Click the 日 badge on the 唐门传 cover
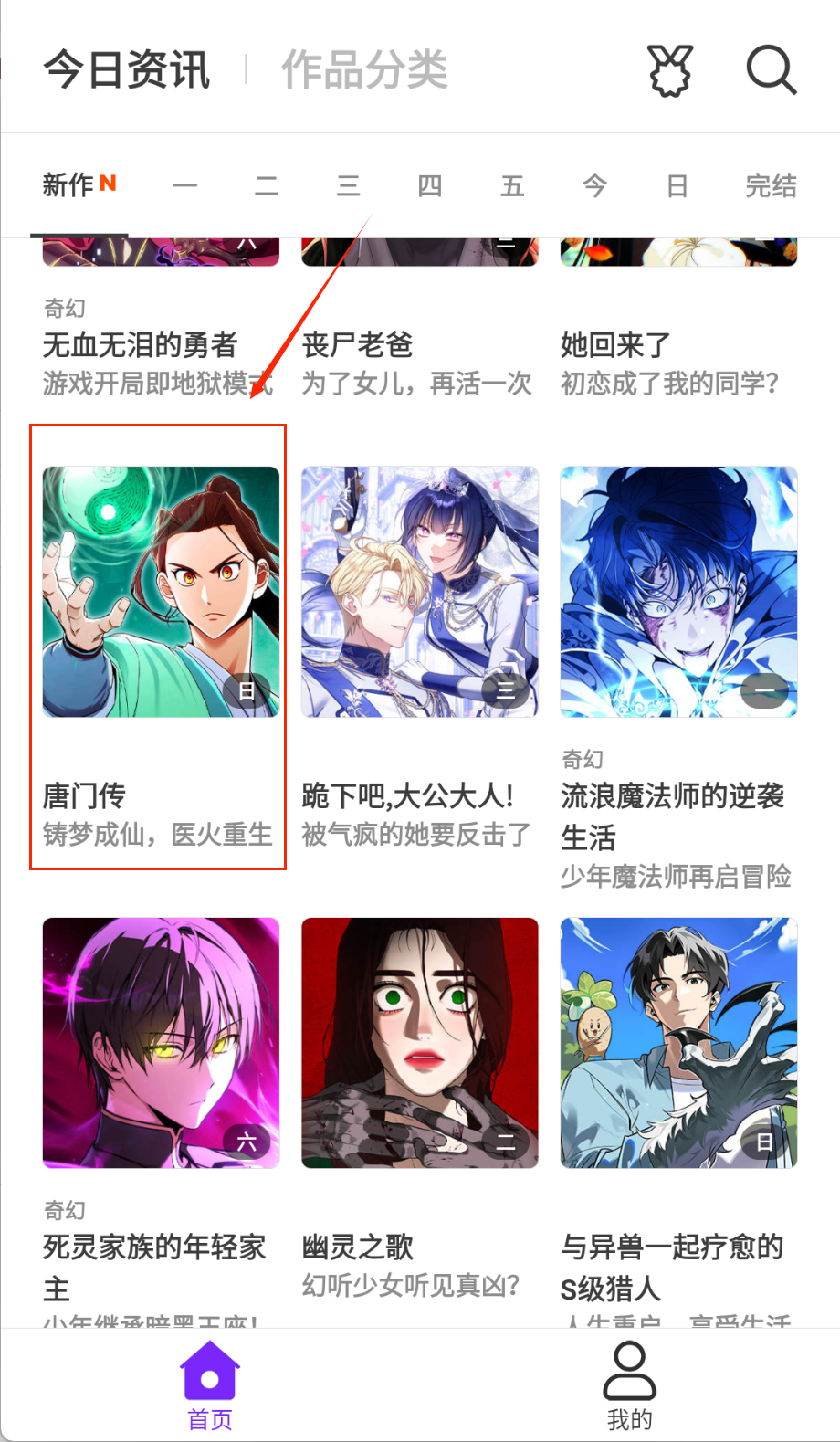840x1442 pixels. coord(247,692)
